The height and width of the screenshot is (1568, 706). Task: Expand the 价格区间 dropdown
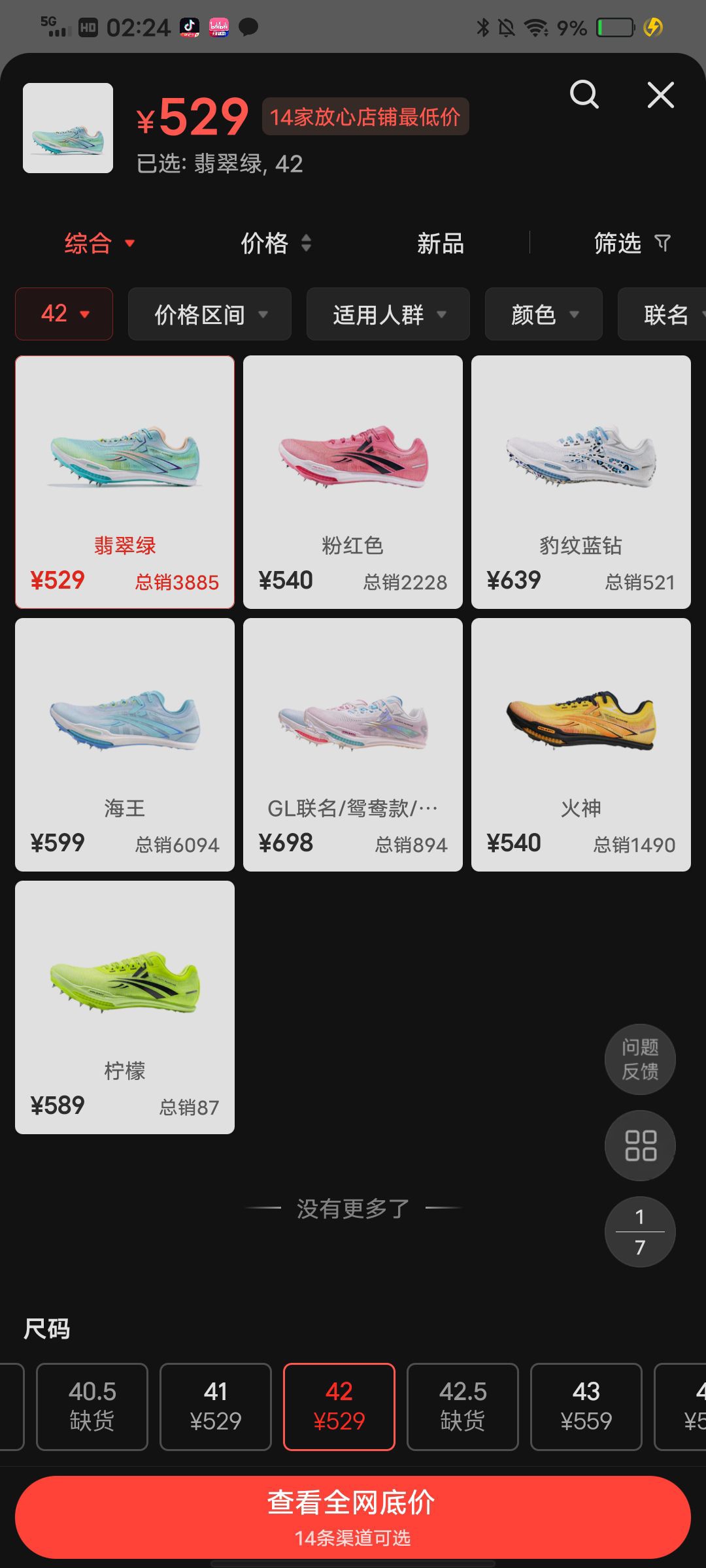point(210,314)
